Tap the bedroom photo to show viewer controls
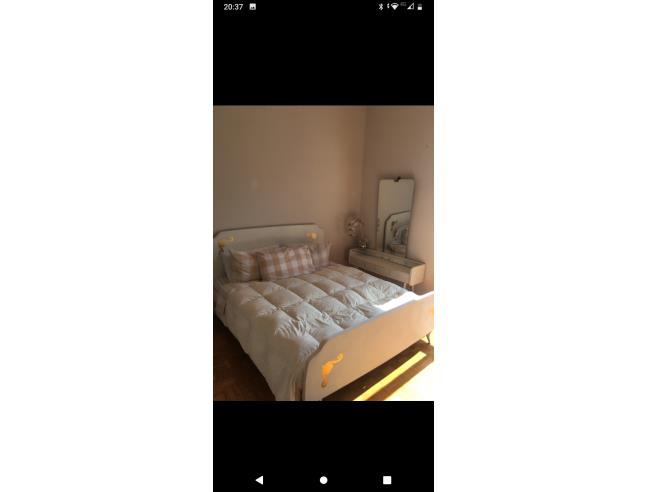The image size is (648, 492). [323, 253]
